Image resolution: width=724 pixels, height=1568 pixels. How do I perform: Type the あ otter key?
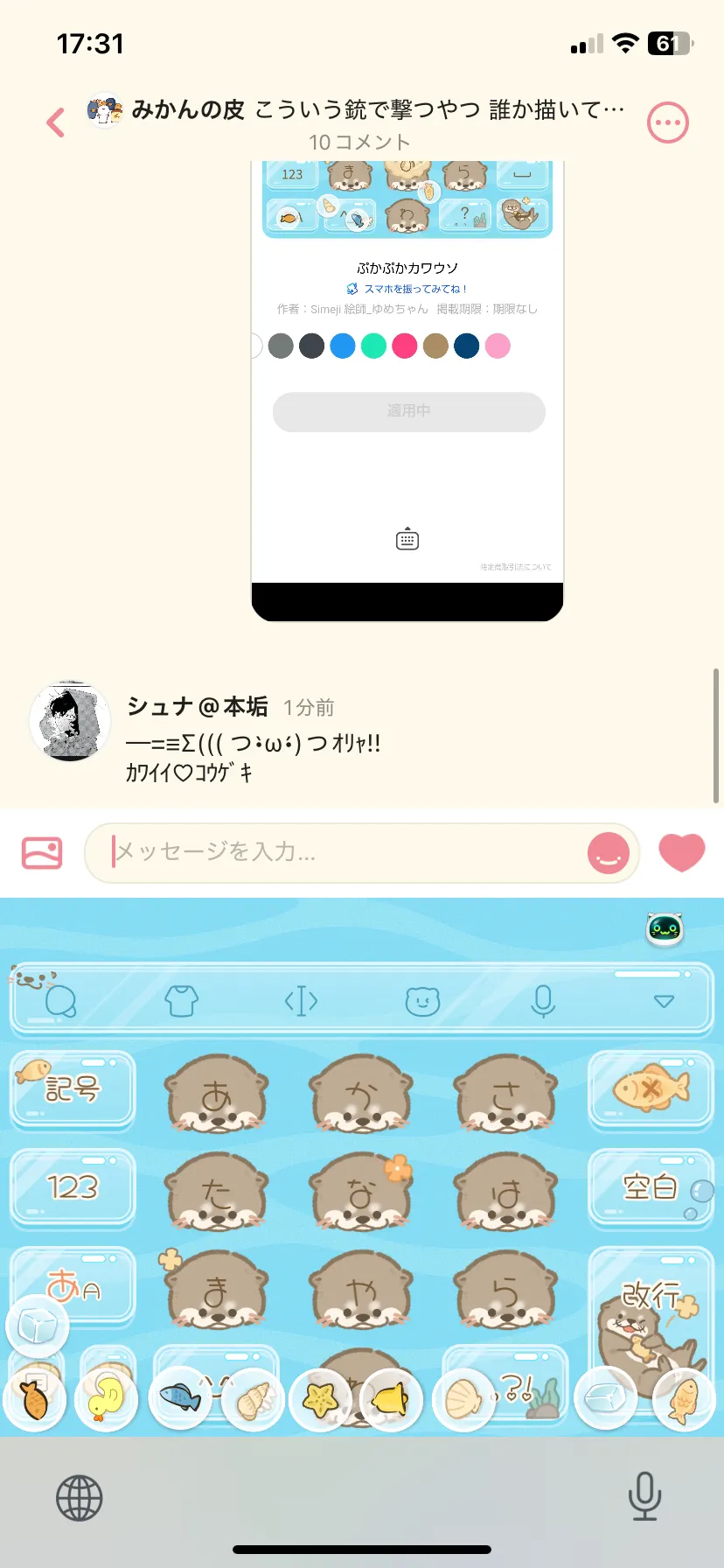(216, 1094)
